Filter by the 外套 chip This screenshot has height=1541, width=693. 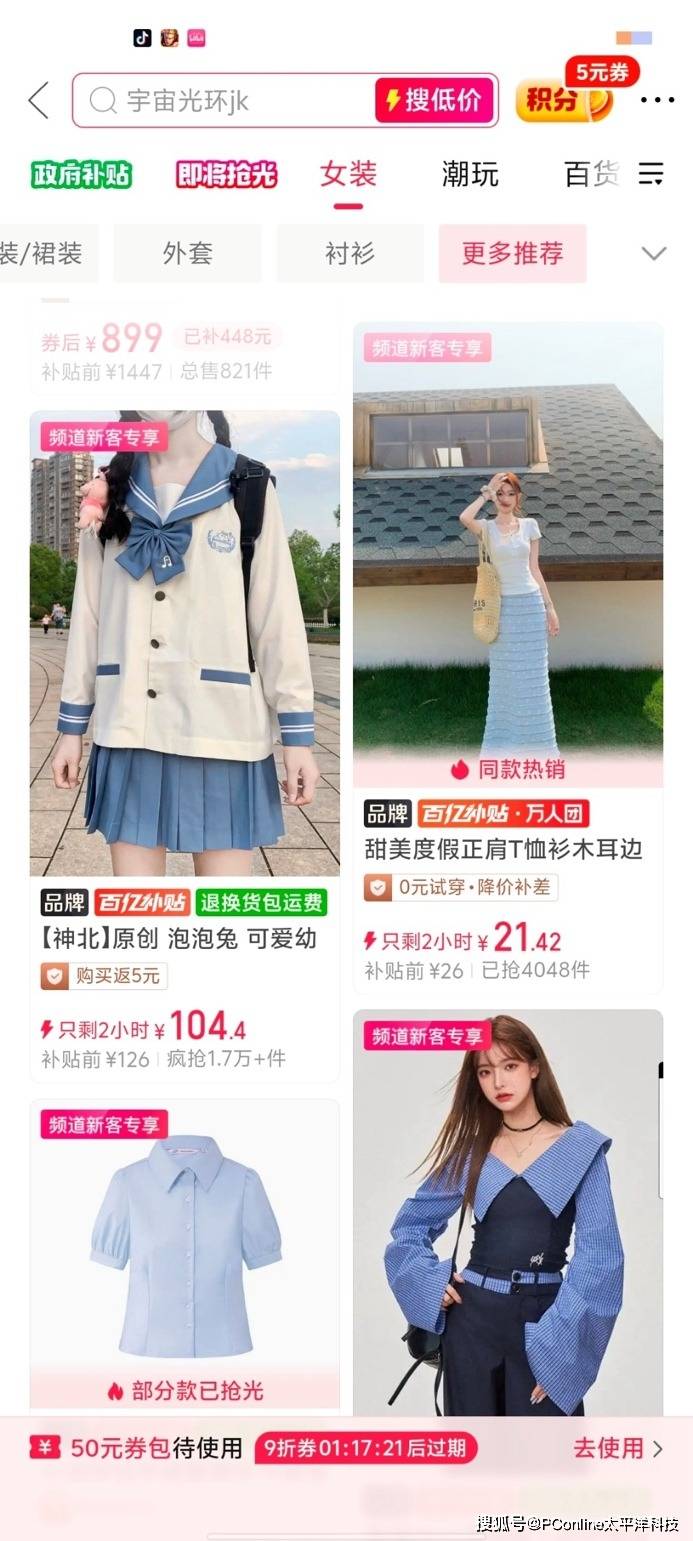point(187,254)
